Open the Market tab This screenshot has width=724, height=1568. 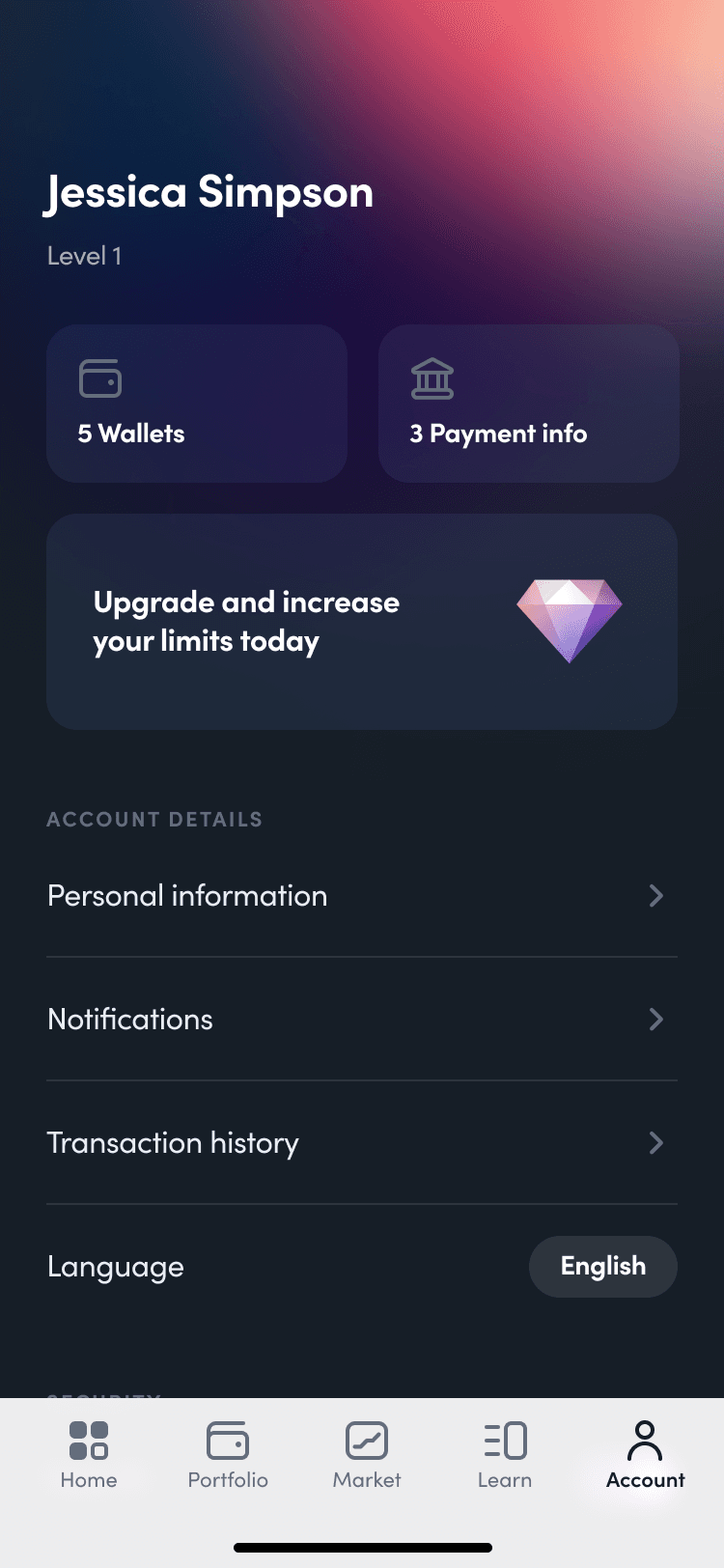click(367, 1454)
